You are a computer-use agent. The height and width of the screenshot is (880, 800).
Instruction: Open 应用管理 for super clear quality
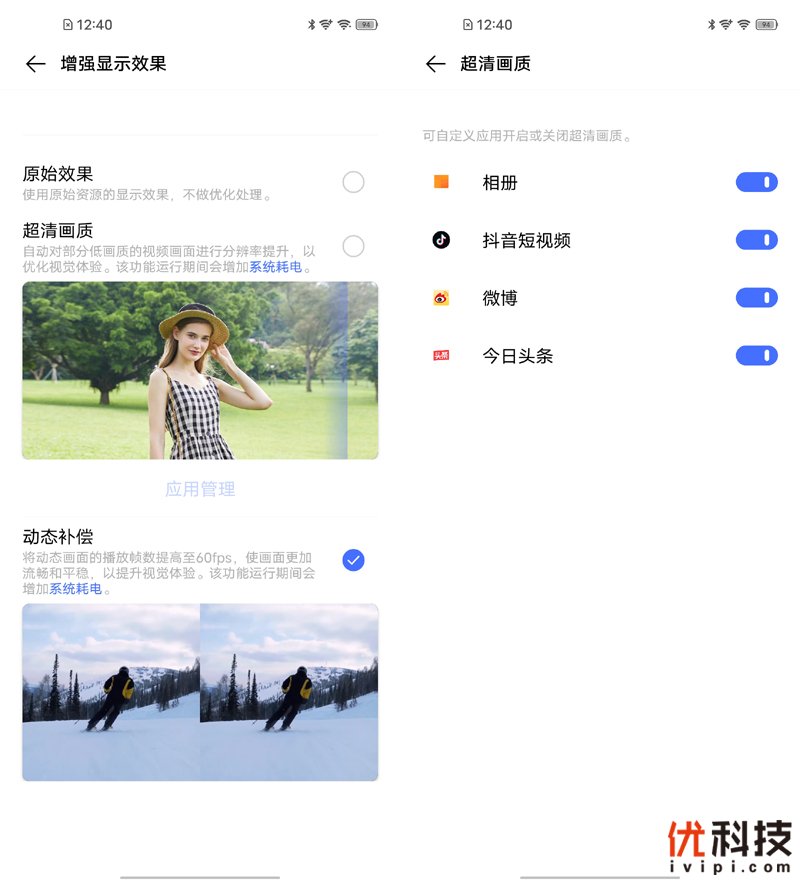[200, 489]
